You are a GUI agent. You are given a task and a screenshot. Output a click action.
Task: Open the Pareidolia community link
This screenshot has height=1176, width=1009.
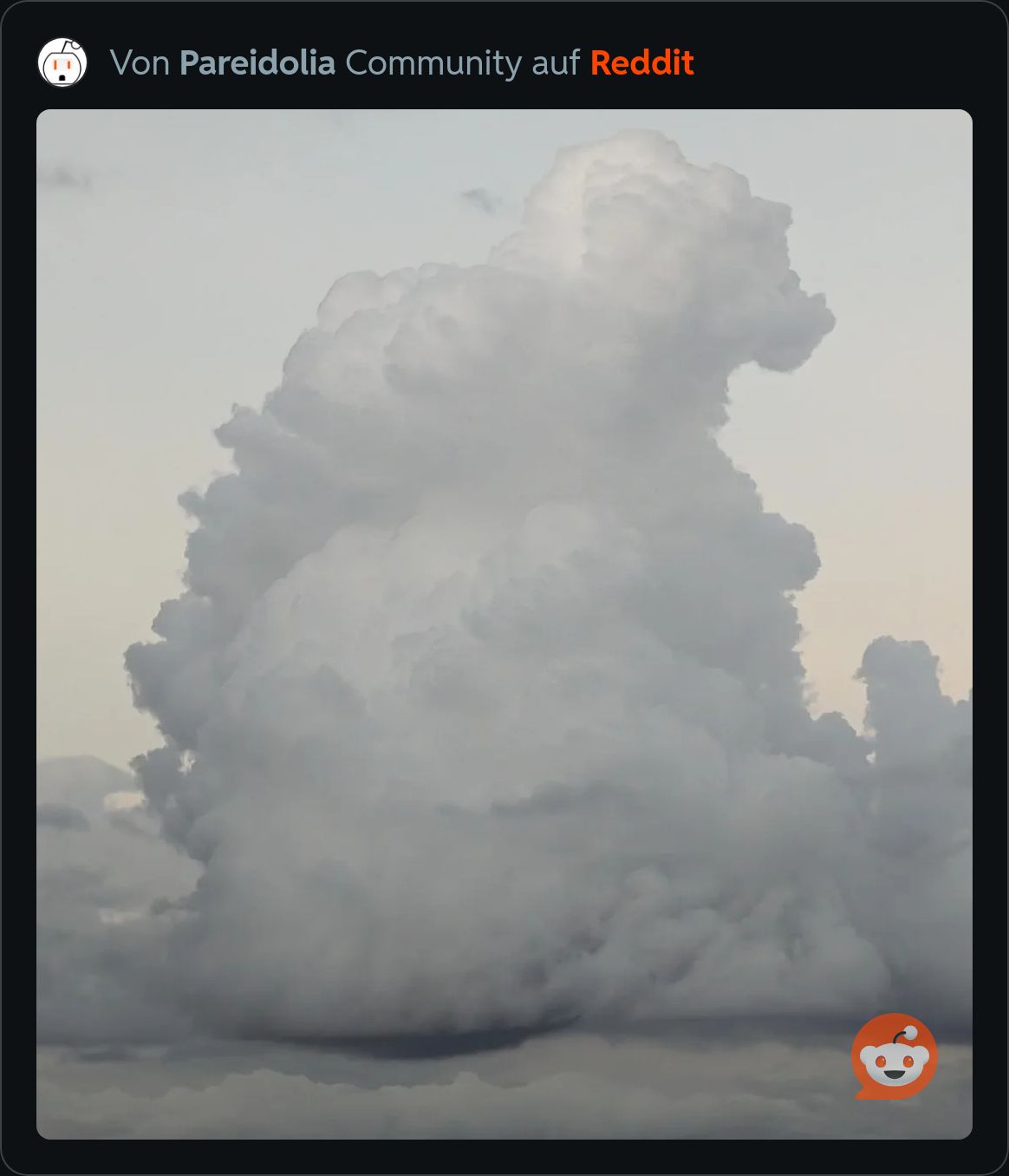(257, 63)
